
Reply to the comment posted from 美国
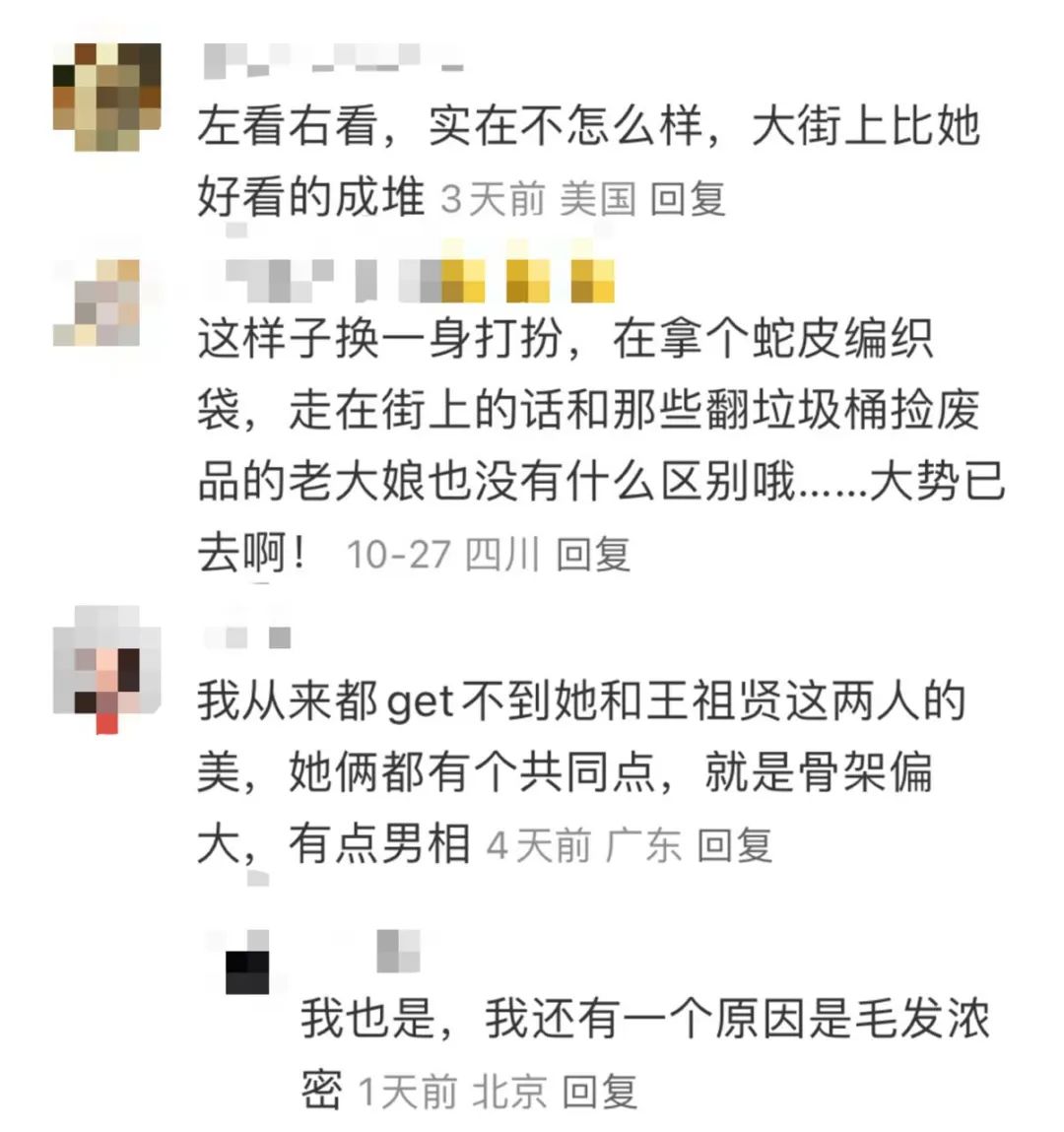click(687, 199)
